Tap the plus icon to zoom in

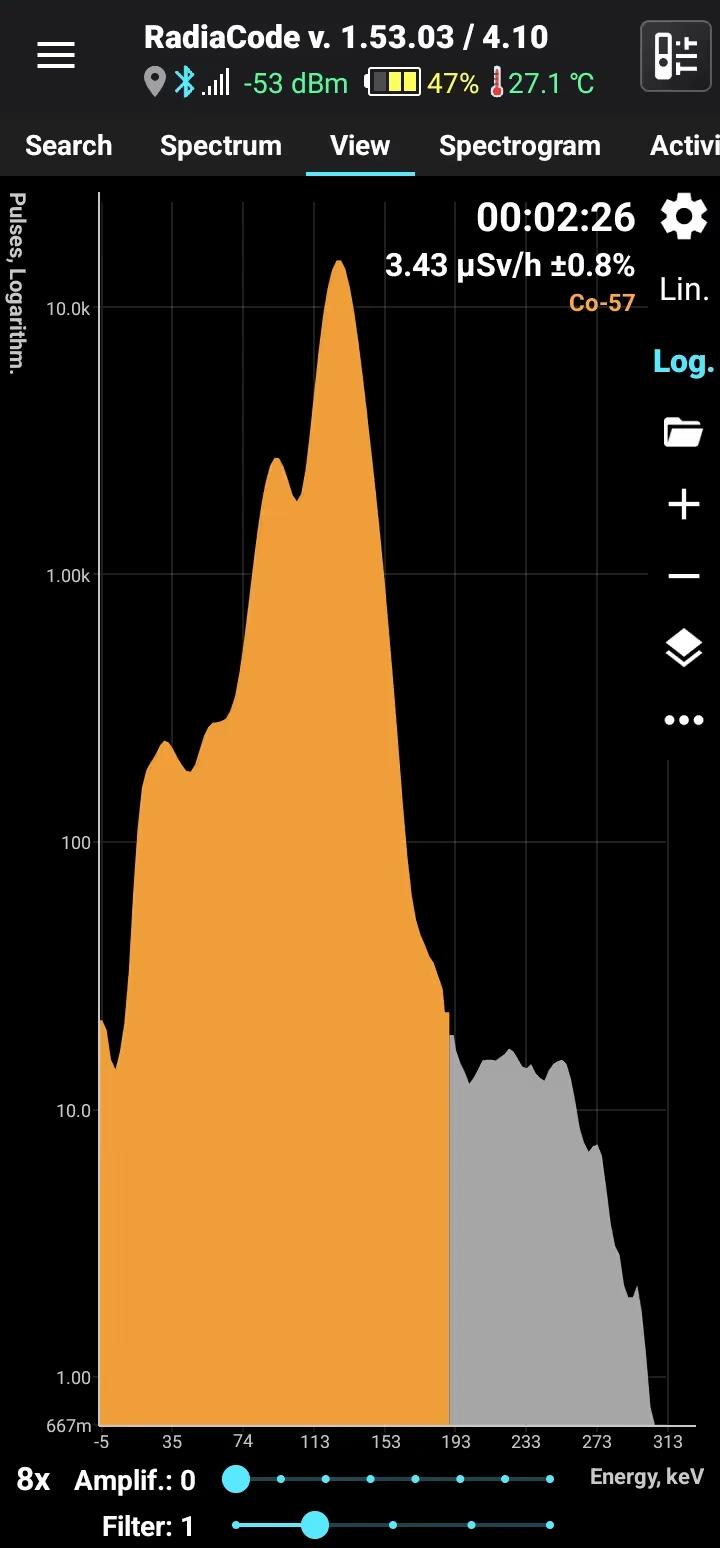click(x=684, y=505)
